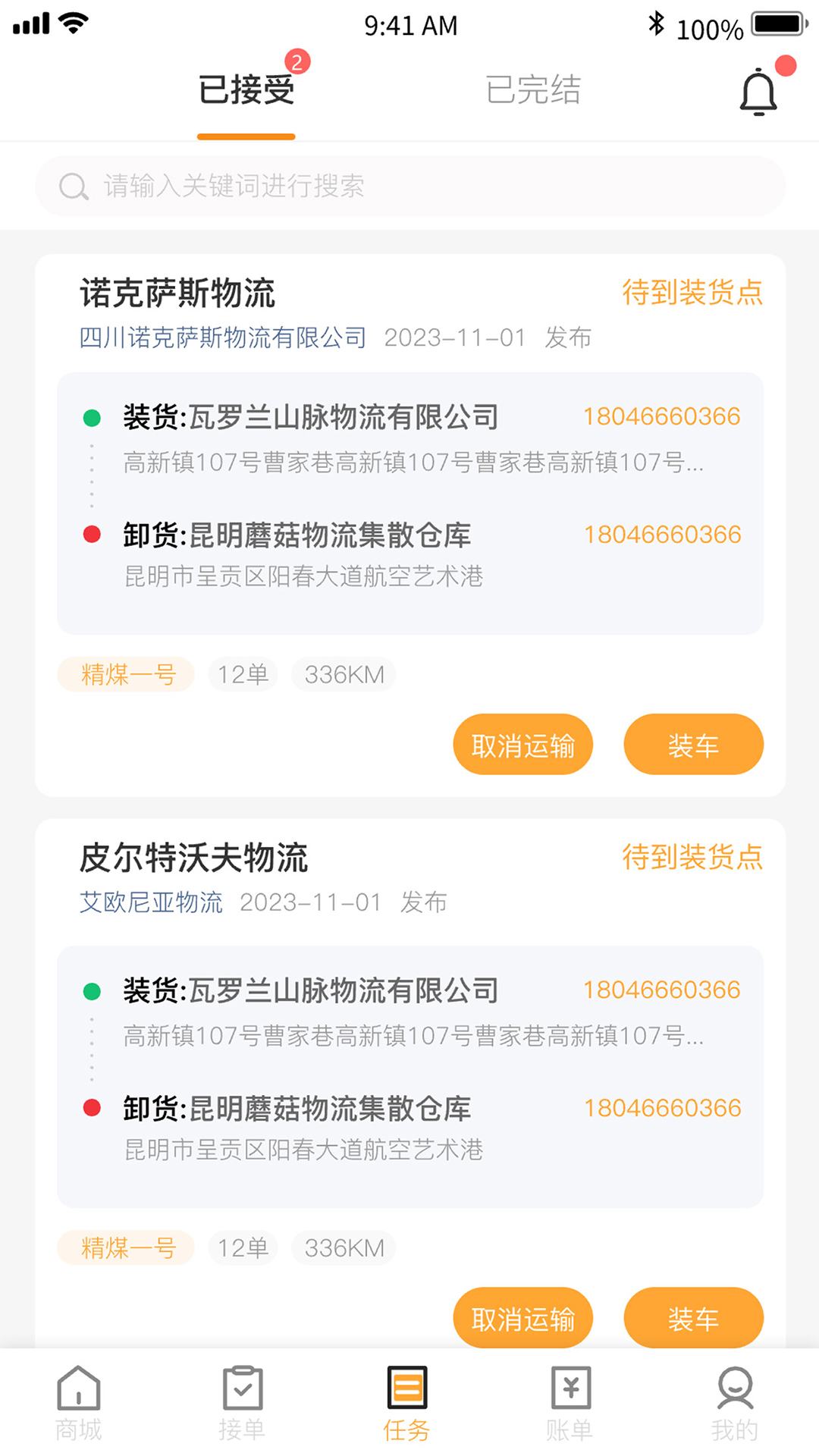Open notifications via the bell icon
The image size is (819, 1456).
pos(759,91)
